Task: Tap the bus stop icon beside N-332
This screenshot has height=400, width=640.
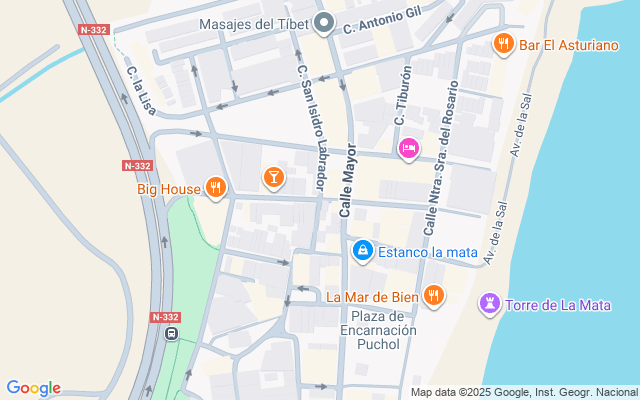Action: tap(171, 333)
